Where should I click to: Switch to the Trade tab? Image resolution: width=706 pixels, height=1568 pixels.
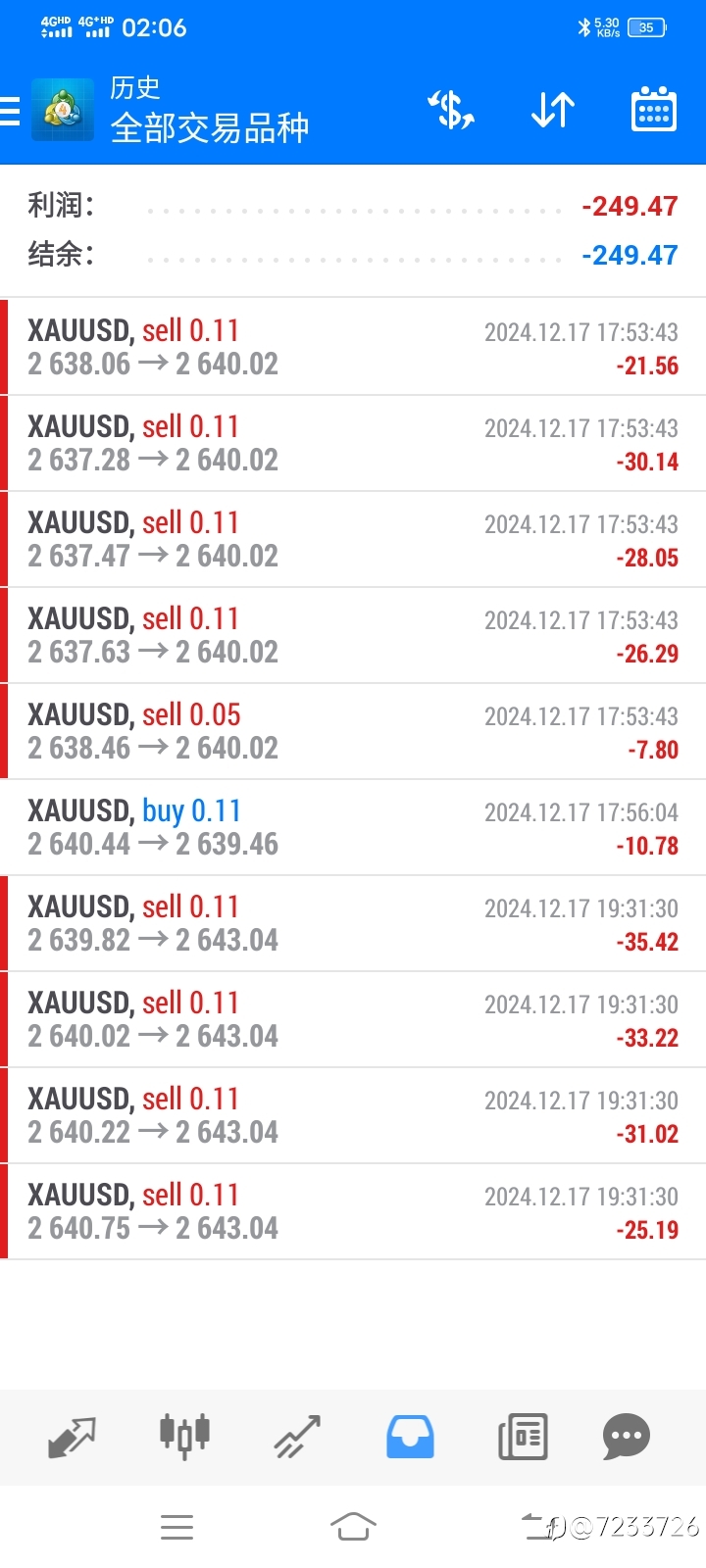(x=297, y=1437)
